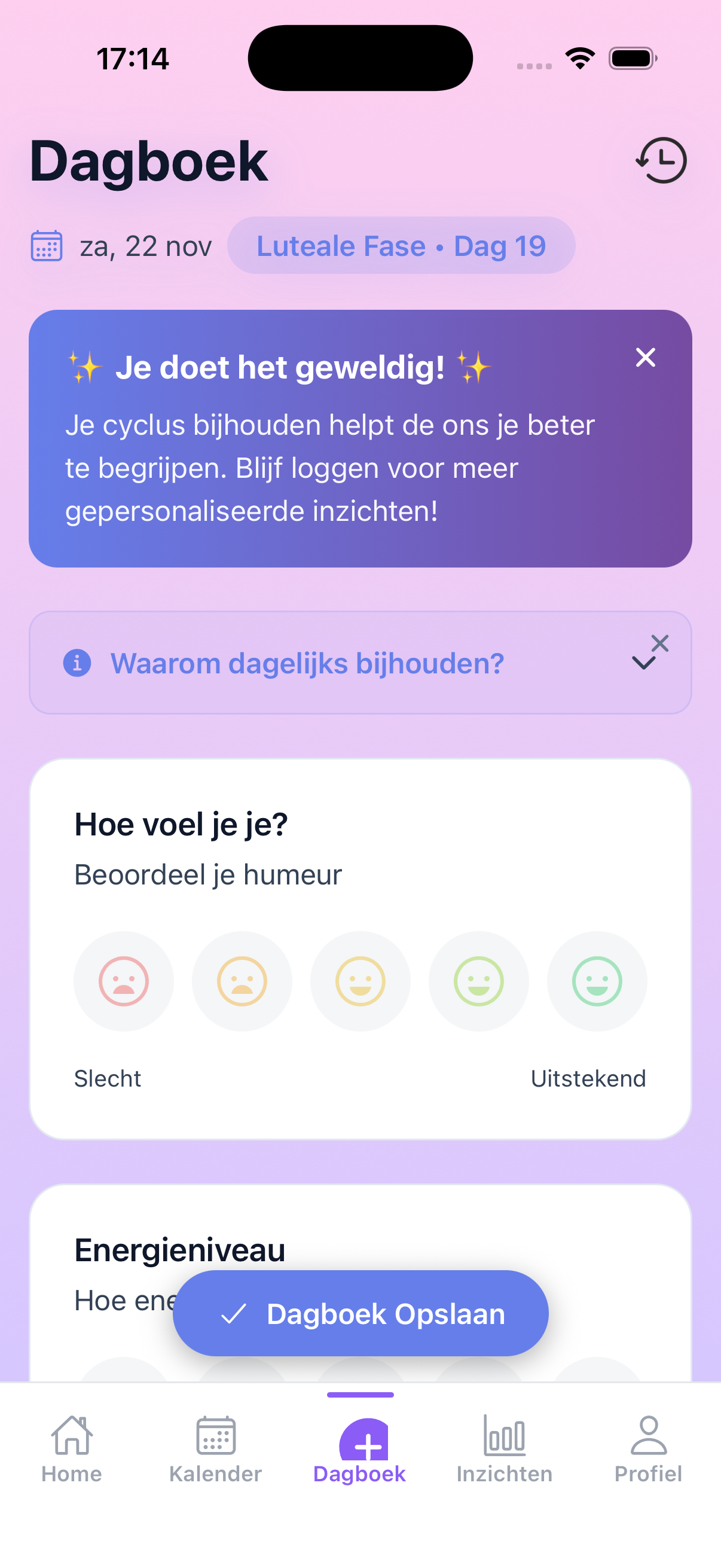Switch to the Inzichten tab

click(505, 1450)
